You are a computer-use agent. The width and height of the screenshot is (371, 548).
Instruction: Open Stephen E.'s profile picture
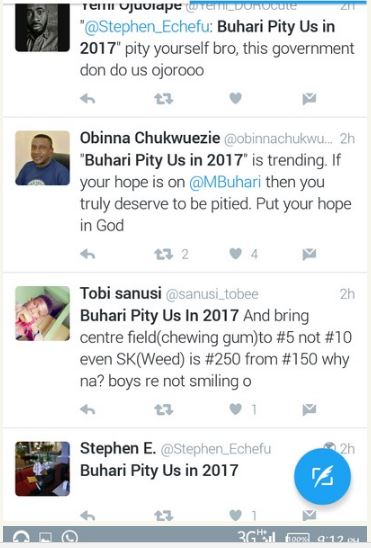point(42,469)
